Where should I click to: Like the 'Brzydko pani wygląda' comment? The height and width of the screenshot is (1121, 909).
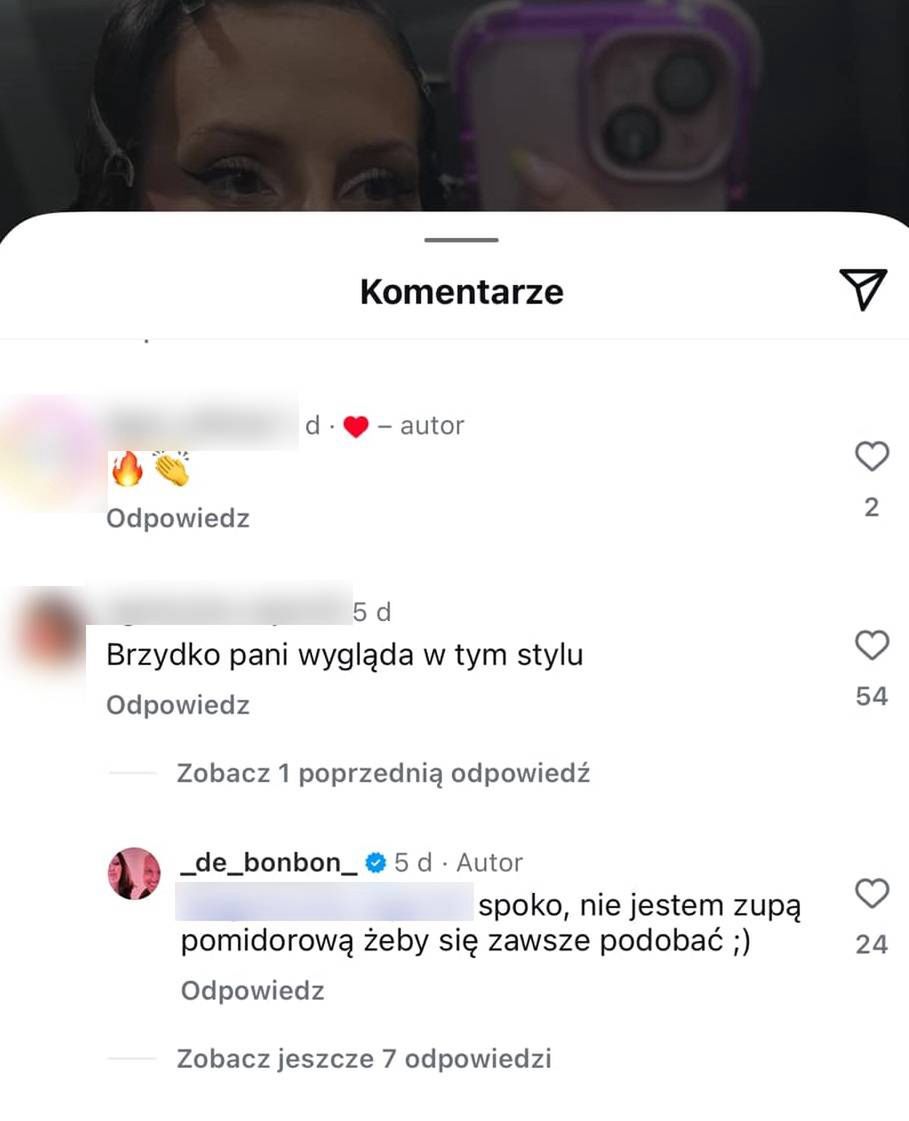point(872,646)
